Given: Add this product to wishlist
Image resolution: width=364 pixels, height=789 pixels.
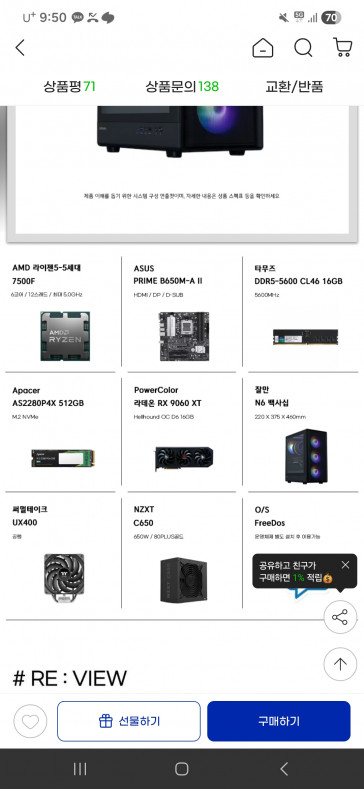Looking at the screenshot, I should pos(30,721).
